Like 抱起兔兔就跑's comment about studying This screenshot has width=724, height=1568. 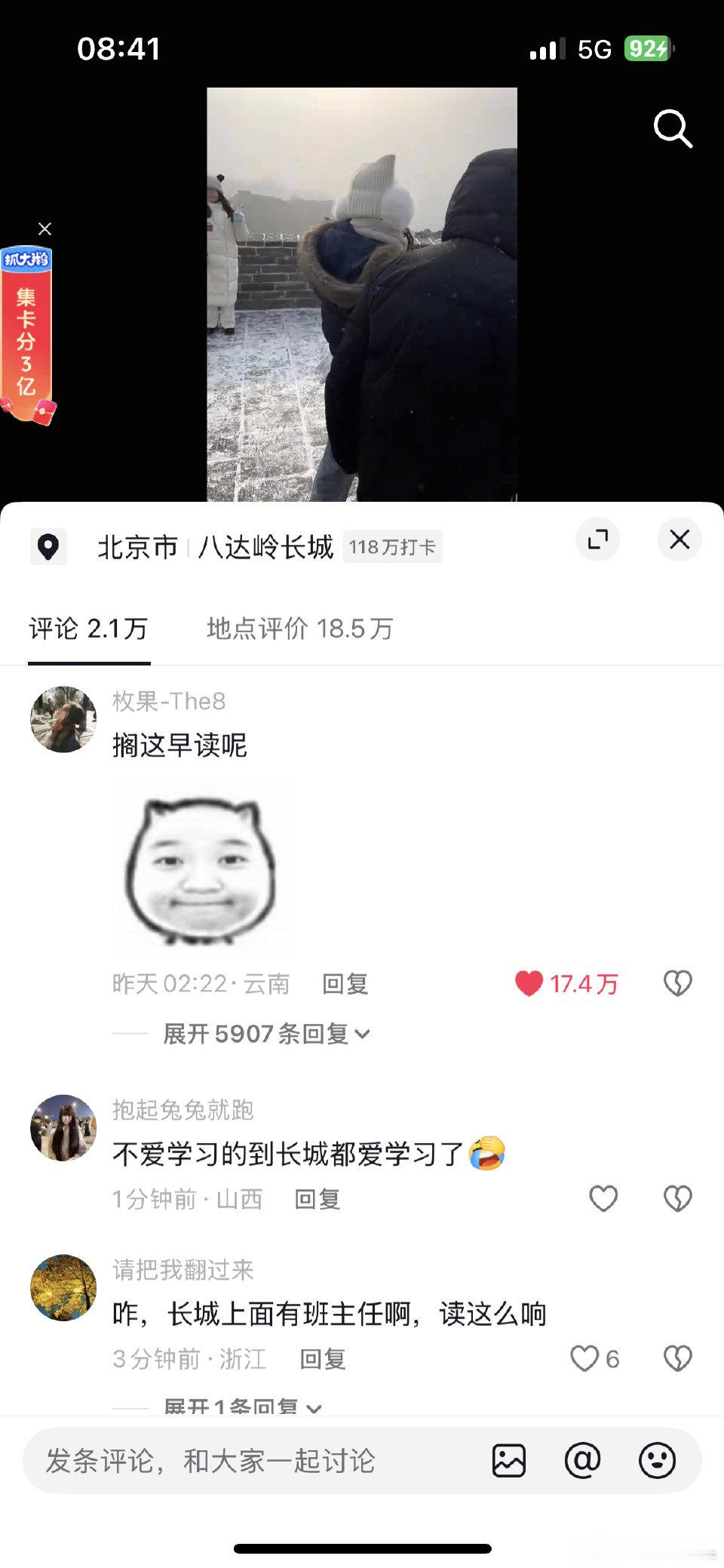[x=603, y=1199]
